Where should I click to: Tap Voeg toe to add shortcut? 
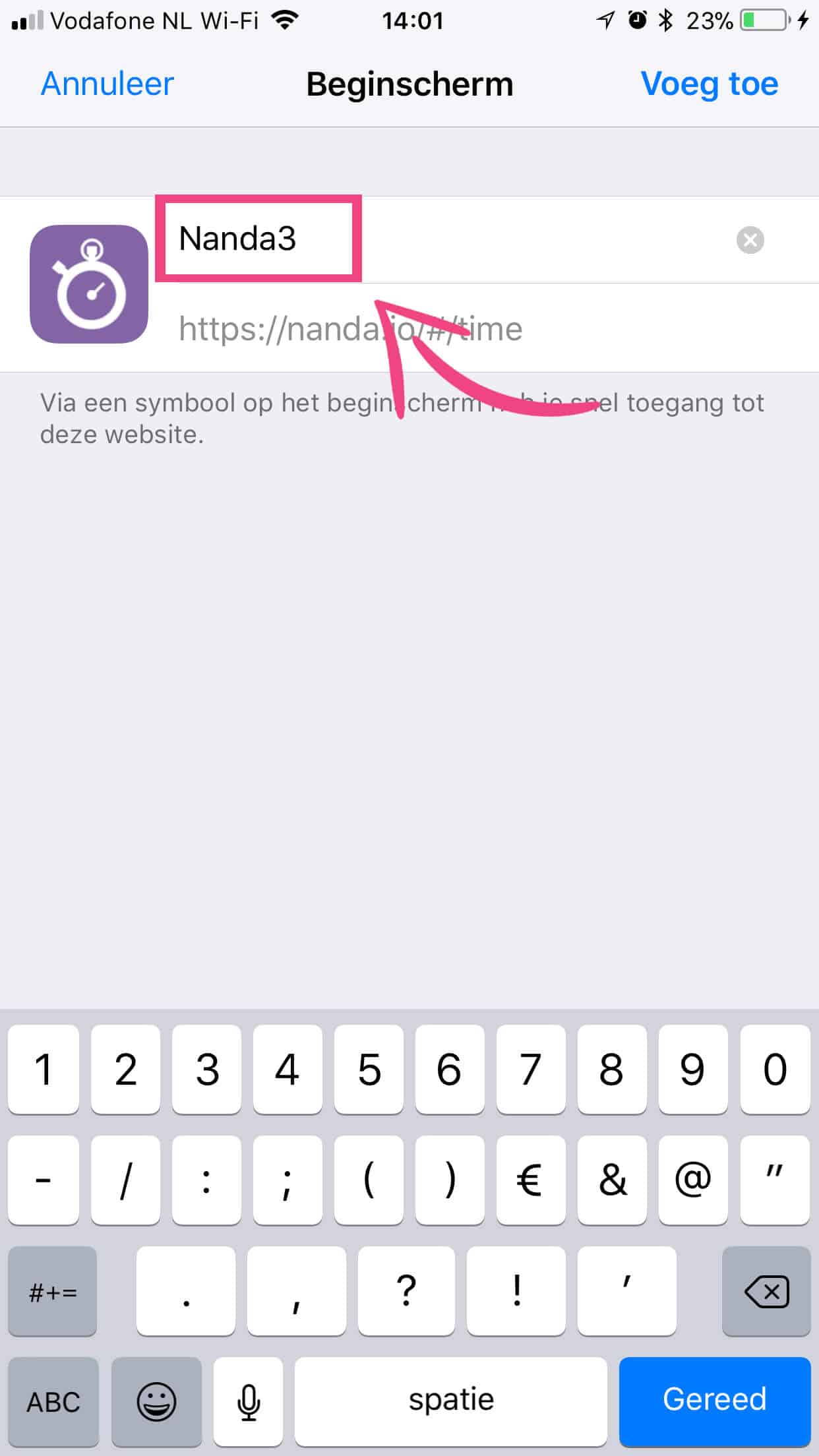[710, 84]
